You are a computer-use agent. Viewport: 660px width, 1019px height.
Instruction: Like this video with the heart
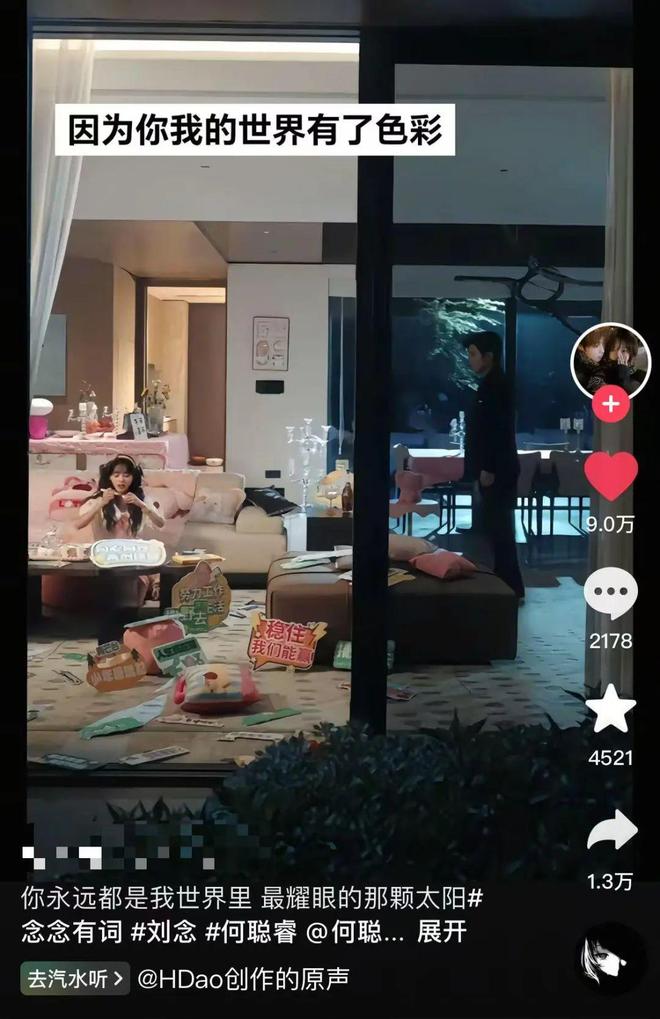[610, 476]
